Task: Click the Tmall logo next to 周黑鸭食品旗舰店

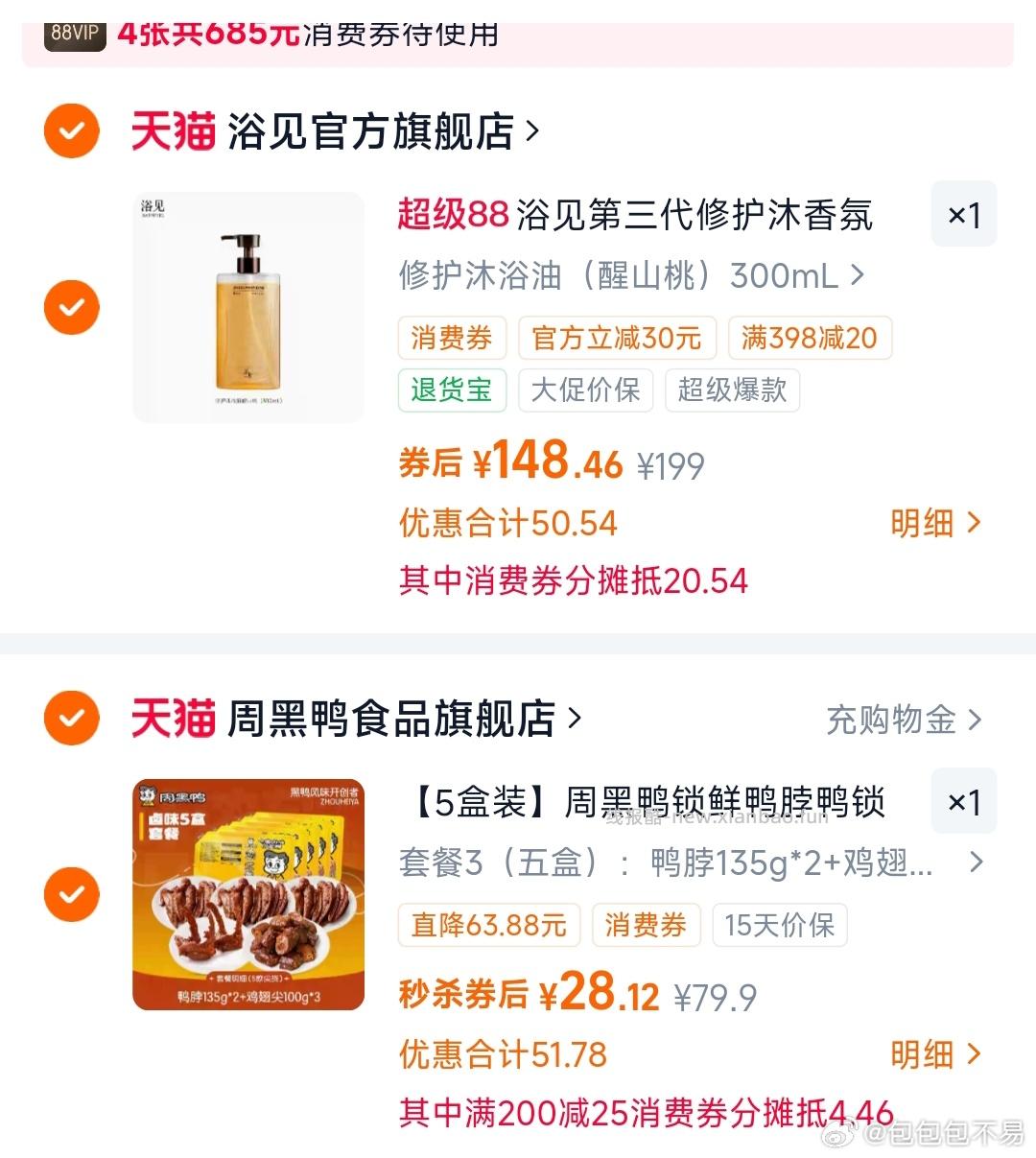Action: (x=173, y=719)
